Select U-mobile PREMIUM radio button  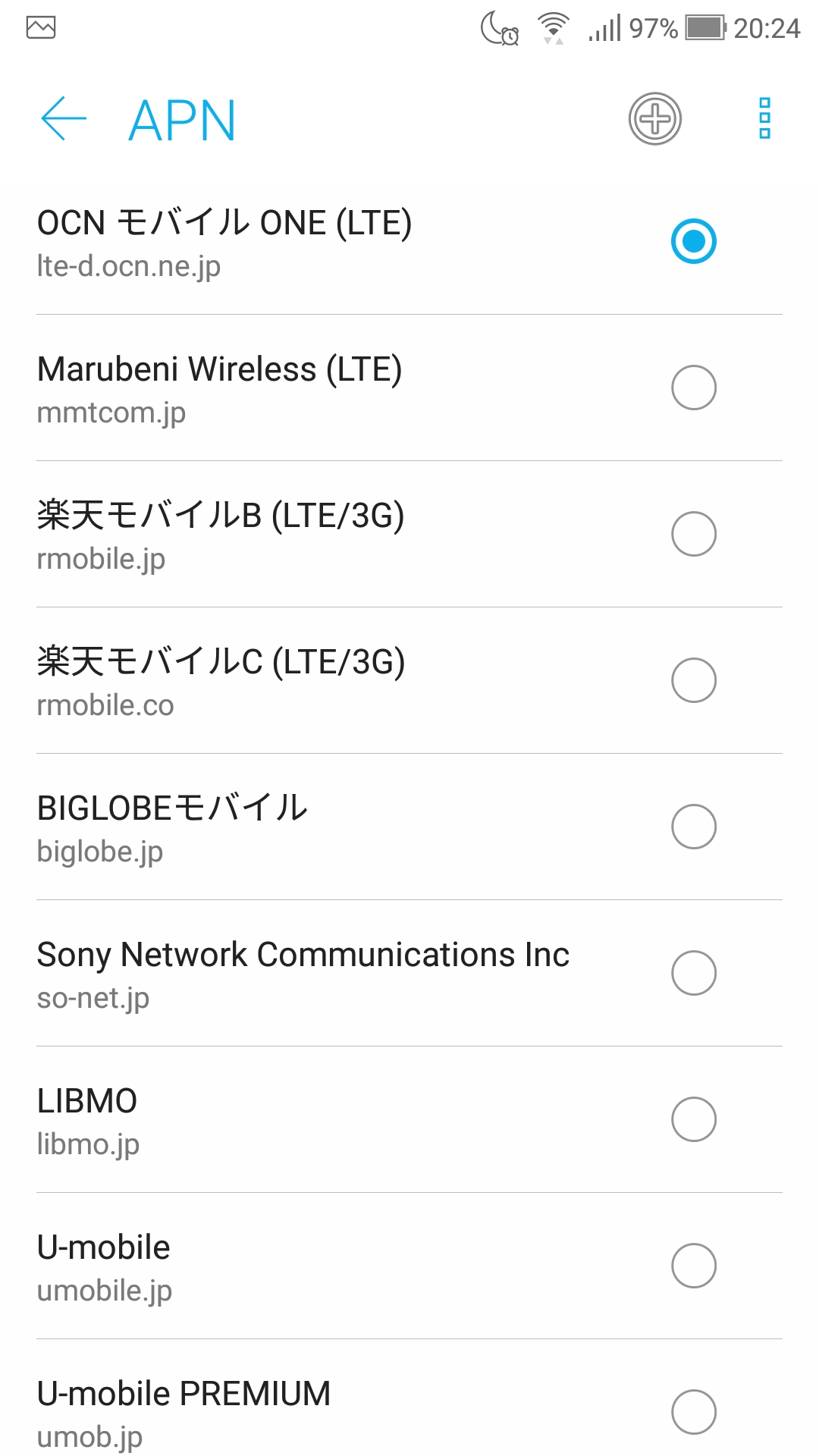tap(693, 1412)
